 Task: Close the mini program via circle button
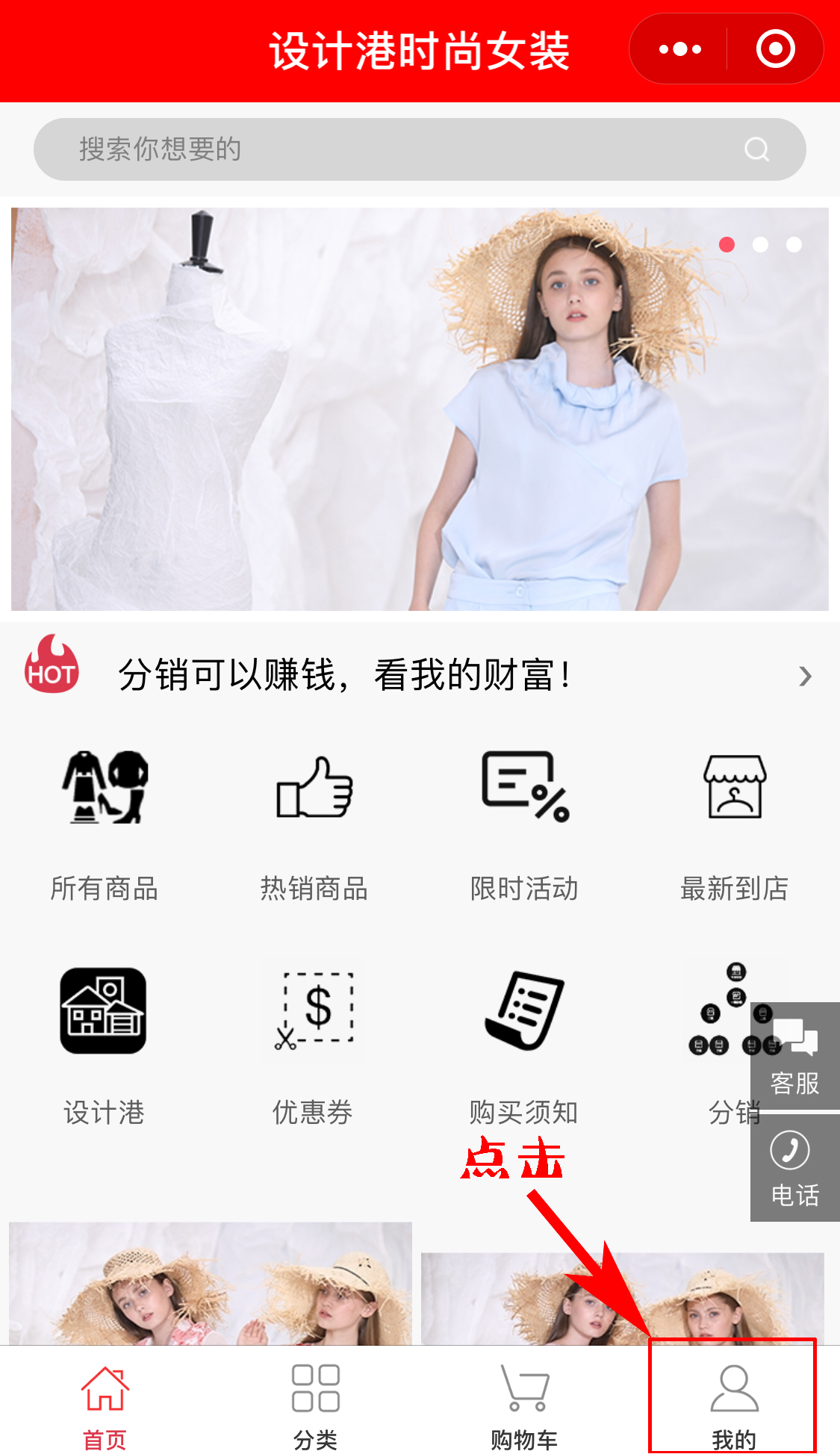click(775, 49)
